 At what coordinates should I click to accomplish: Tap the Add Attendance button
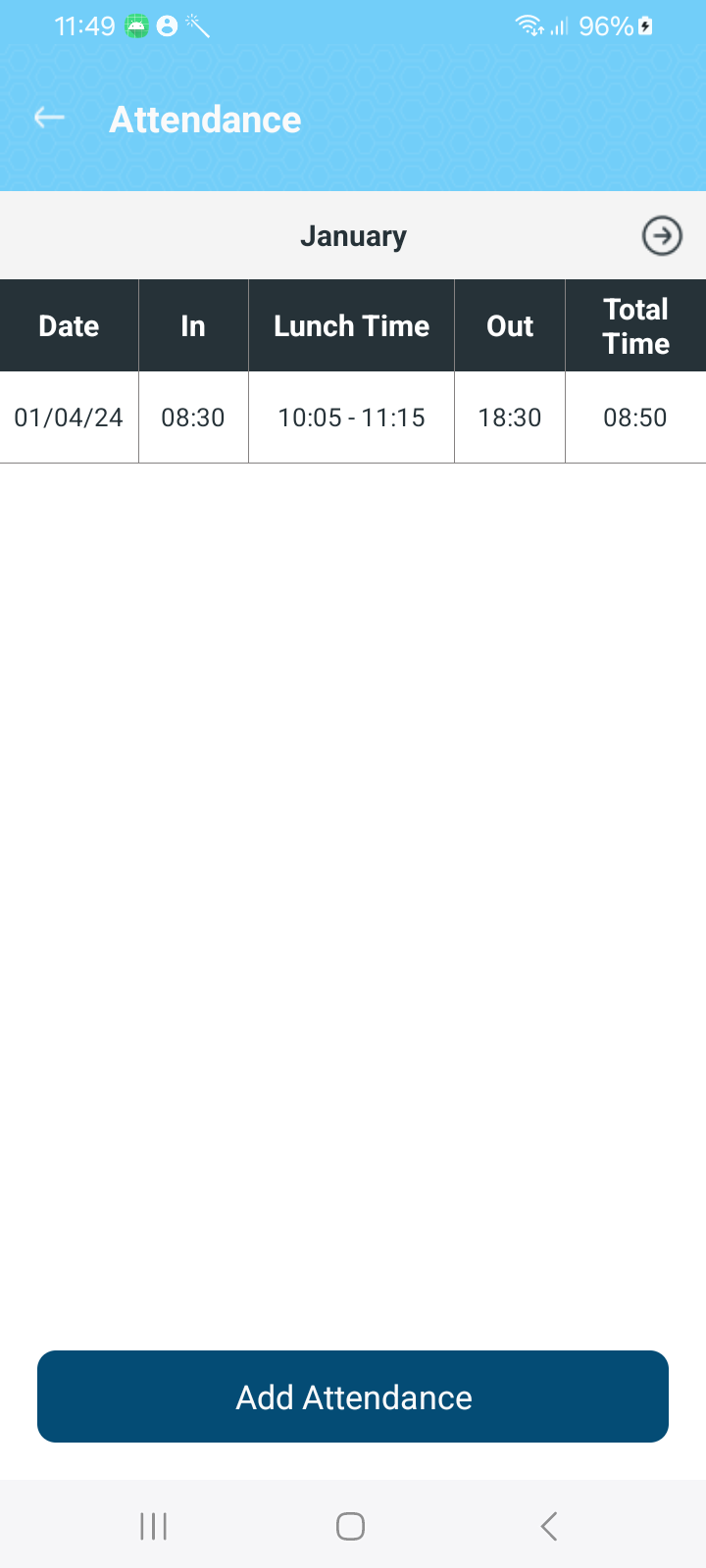[353, 1396]
